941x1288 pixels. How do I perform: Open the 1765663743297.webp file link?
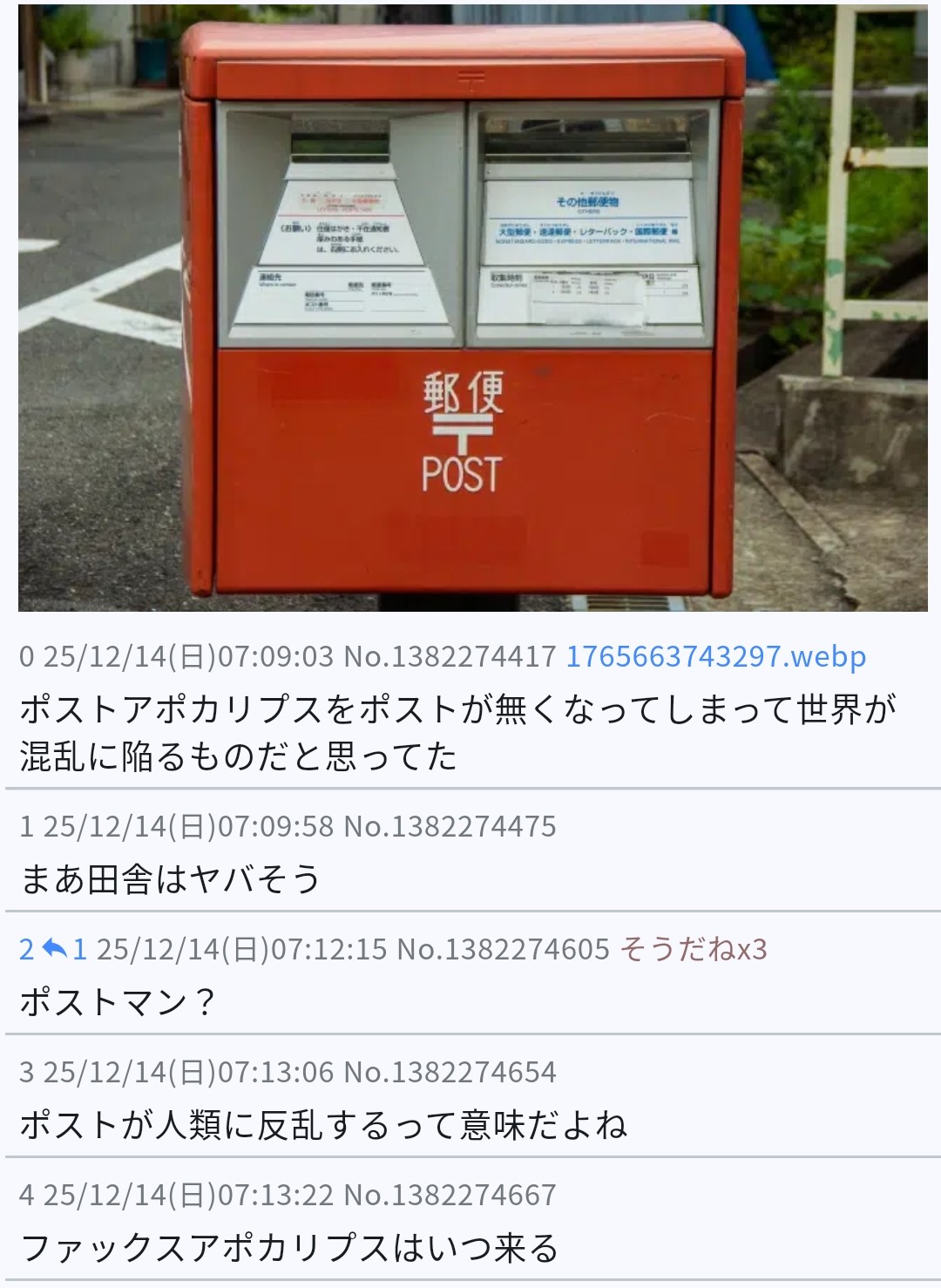point(716,656)
